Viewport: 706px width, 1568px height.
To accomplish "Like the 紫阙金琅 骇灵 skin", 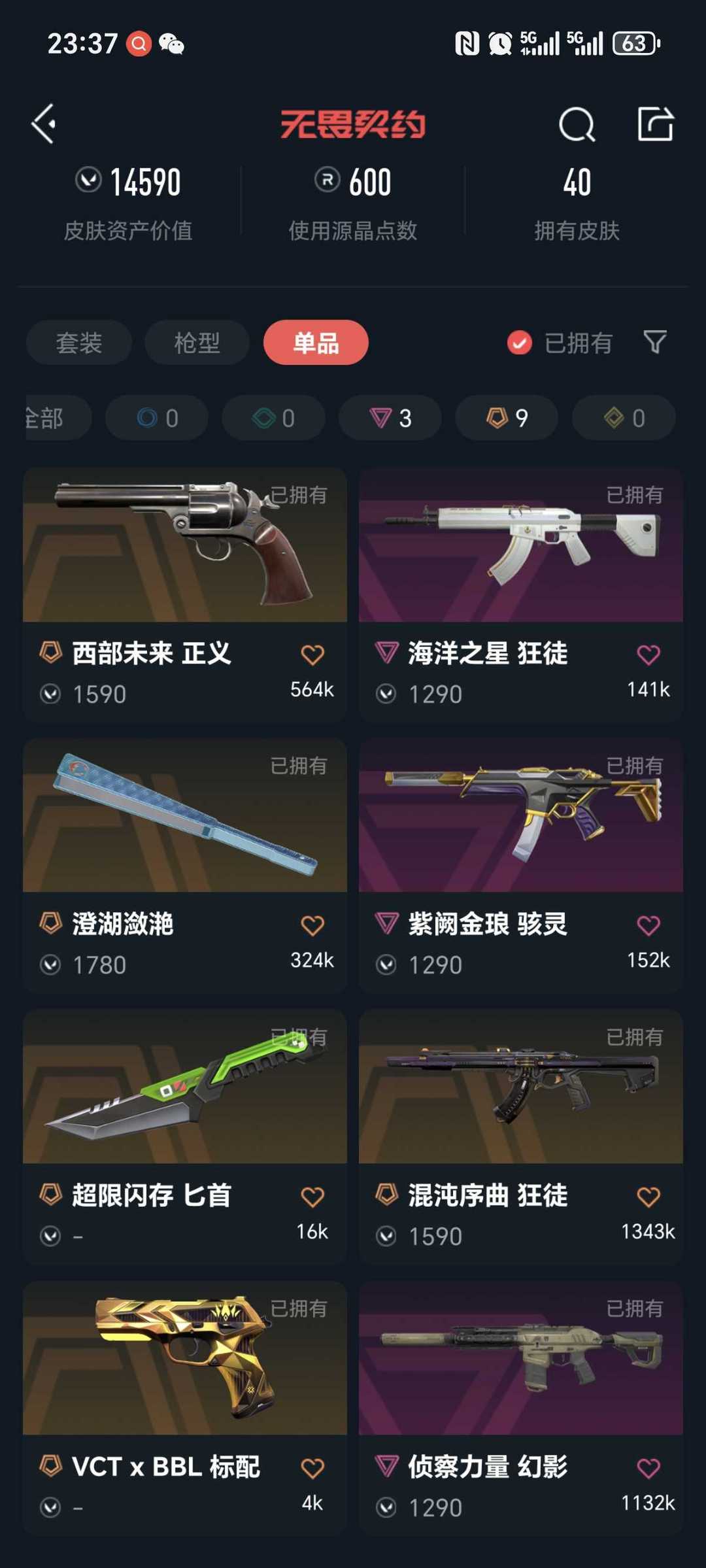I will (648, 925).
